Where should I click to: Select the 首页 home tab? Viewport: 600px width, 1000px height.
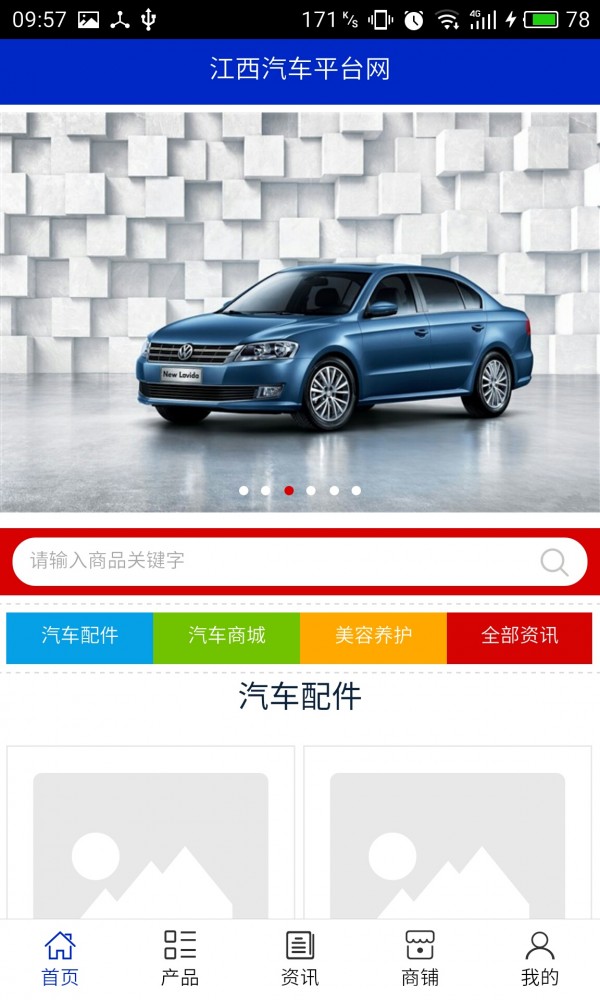(x=60, y=958)
